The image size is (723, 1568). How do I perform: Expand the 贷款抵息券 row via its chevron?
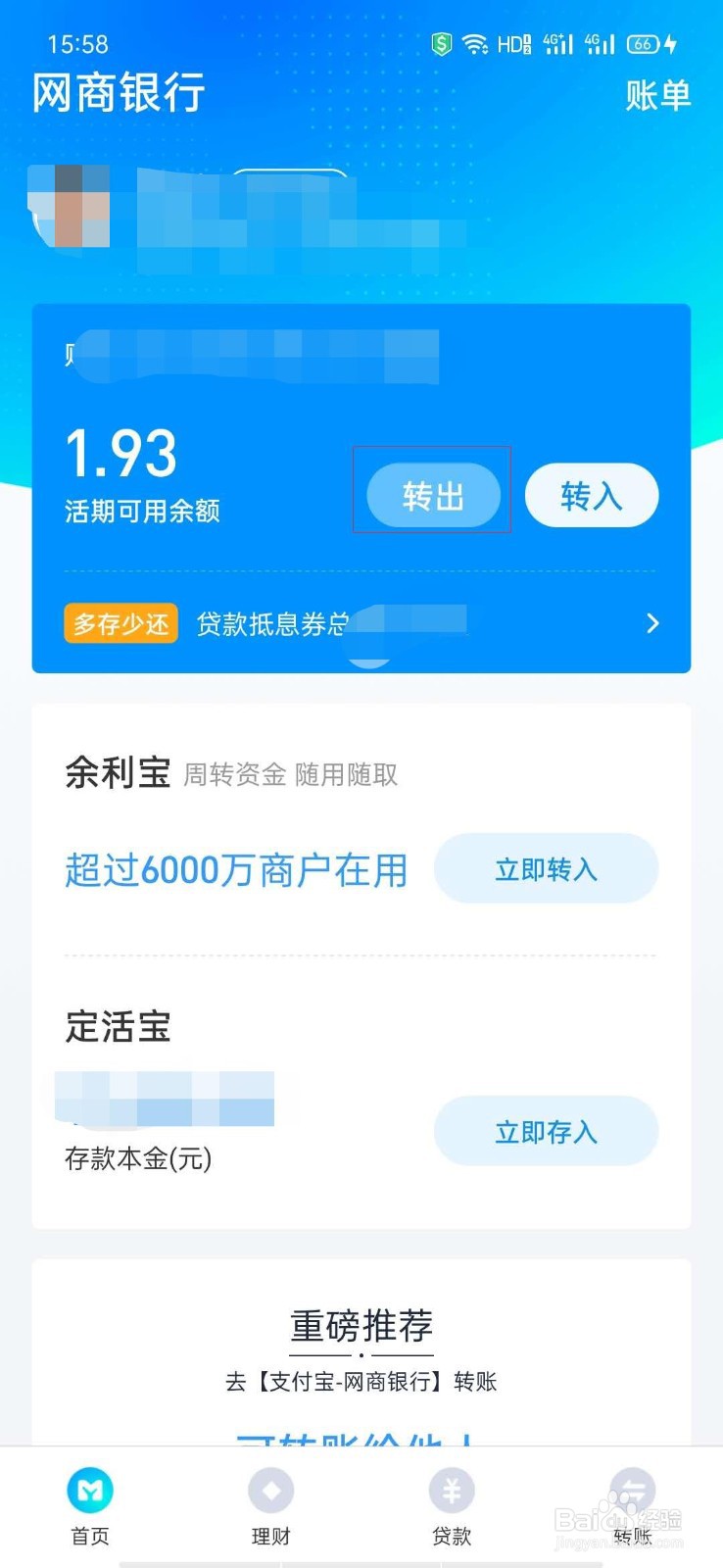coord(652,622)
